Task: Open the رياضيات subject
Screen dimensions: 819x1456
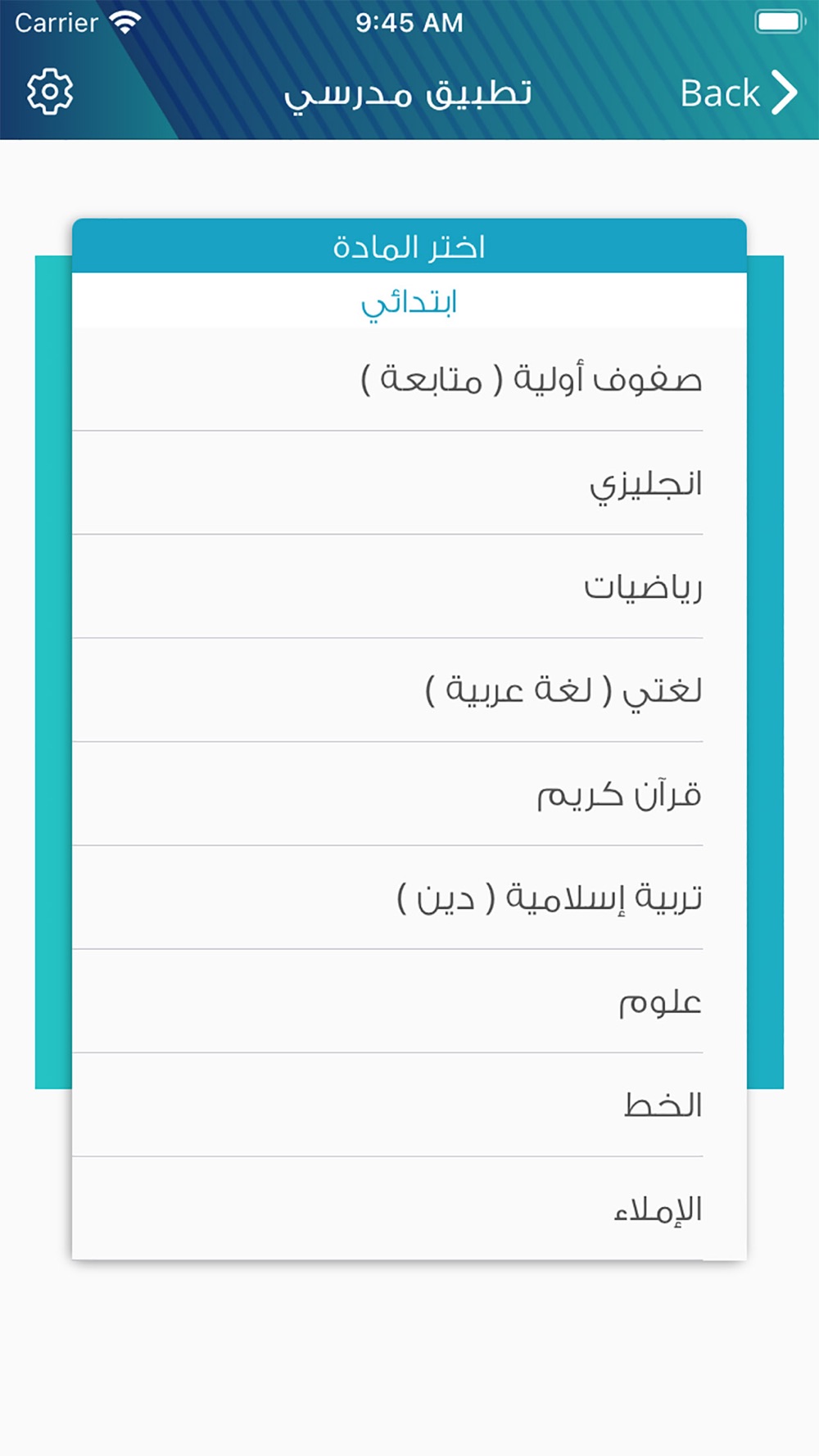Action: click(643, 587)
